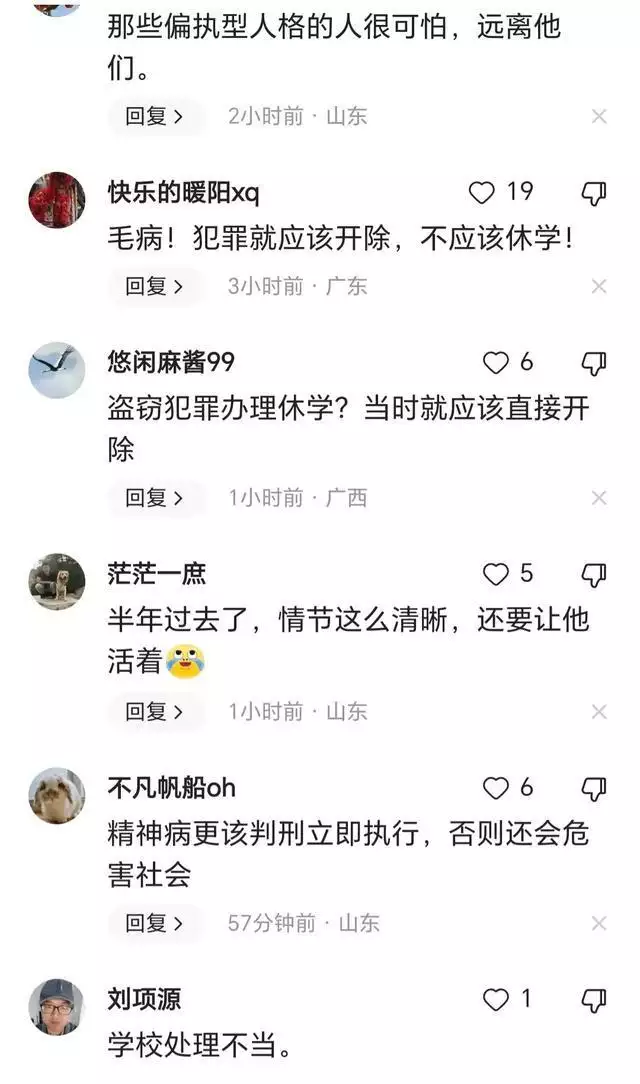Open 刘项源's profile avatar
640x1084 pixels.
pyautogui.click(x=56, y=1007)
